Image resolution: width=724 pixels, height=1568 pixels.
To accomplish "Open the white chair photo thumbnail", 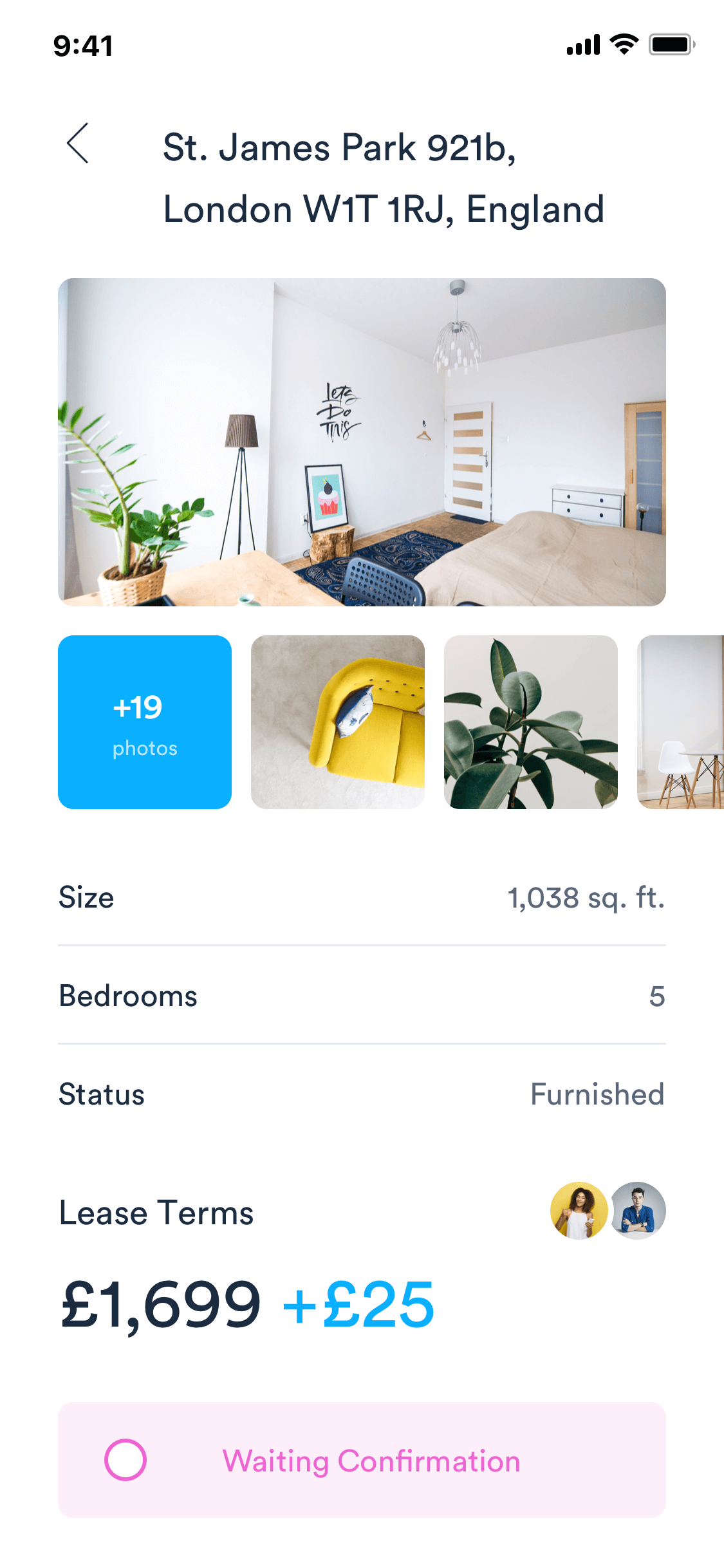I will pyautogui.click(x=680, y=722).
